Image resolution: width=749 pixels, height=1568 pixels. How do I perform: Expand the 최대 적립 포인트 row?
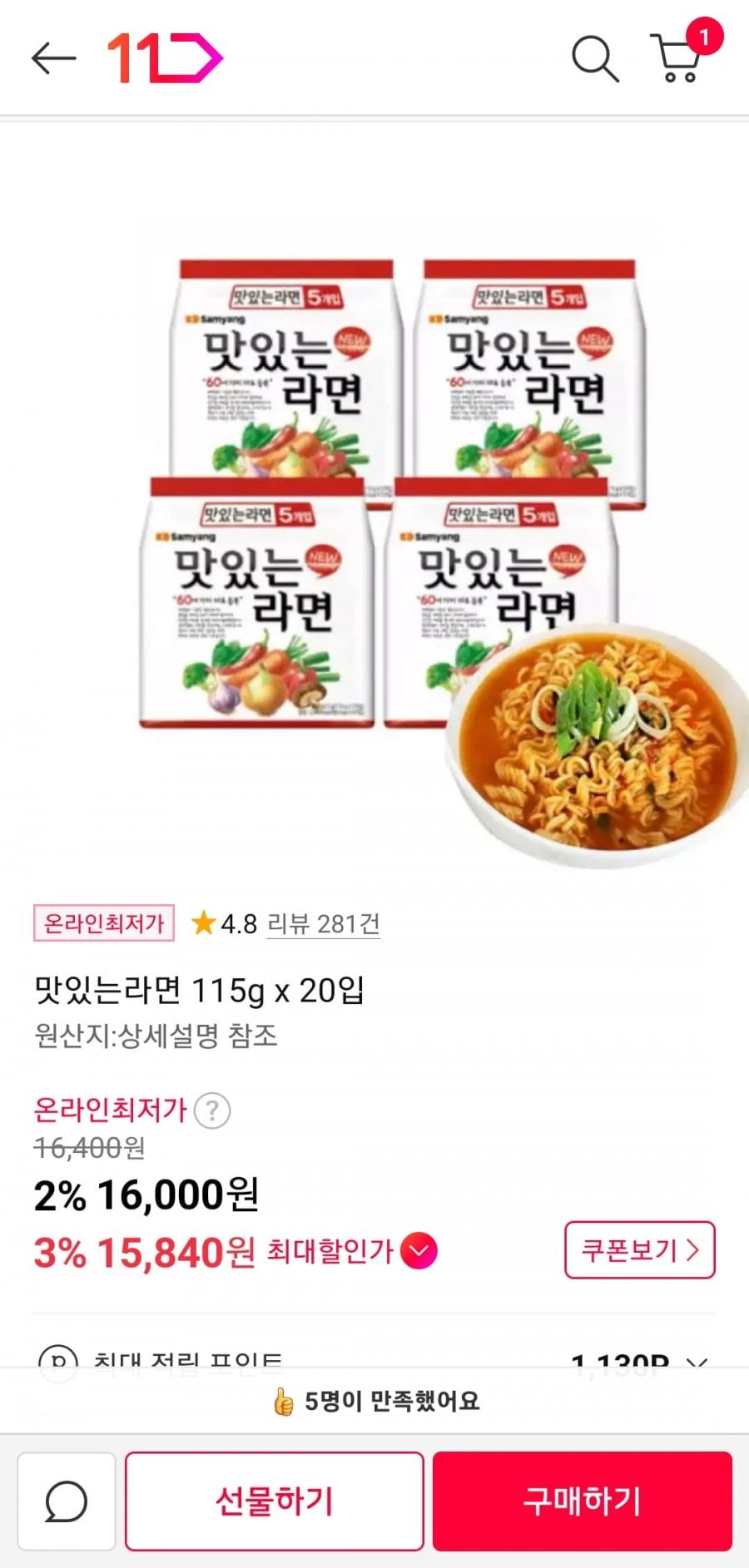697,1363
